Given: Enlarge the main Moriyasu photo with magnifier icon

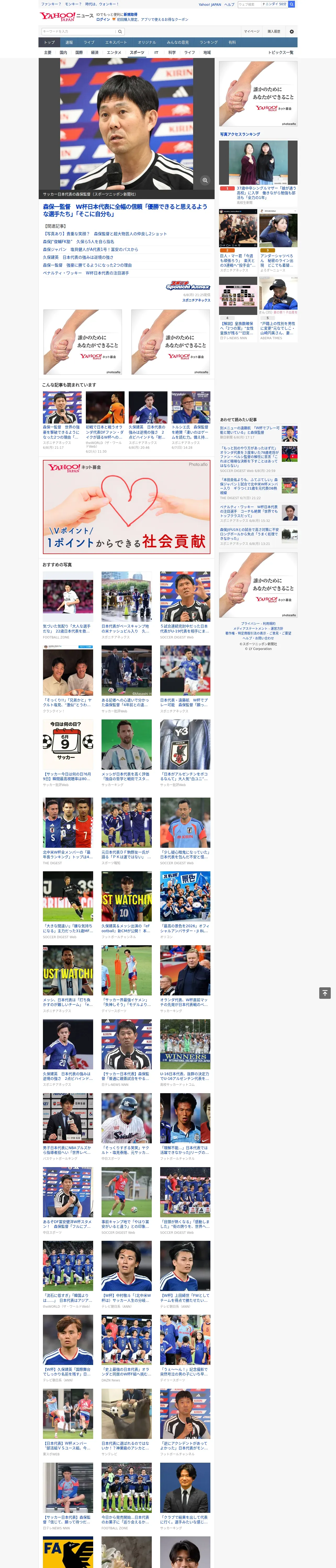Looking at the screenshot, I should pyautogui.click(x=205, y=180).
